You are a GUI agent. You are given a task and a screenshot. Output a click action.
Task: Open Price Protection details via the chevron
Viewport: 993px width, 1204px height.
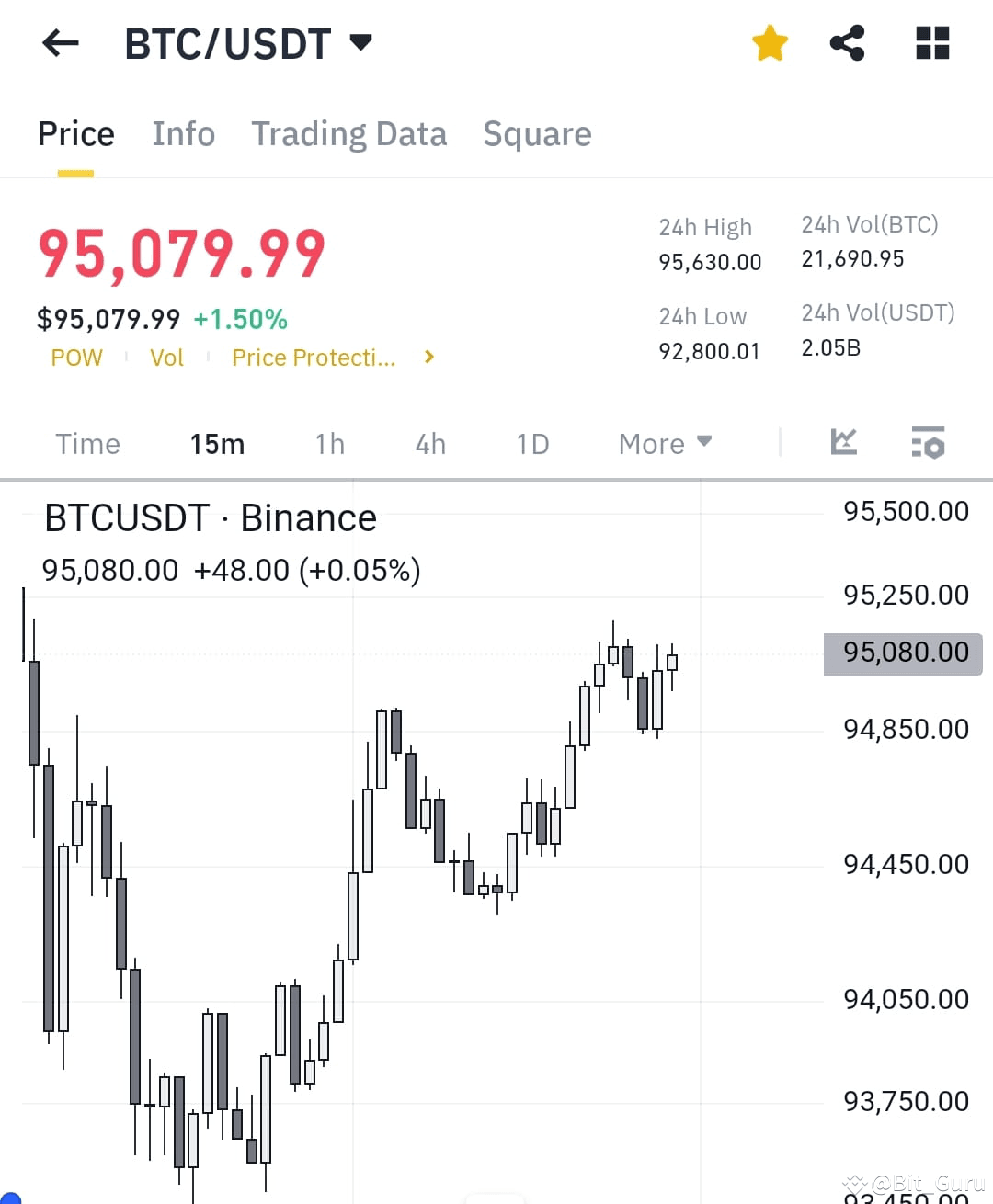click(x=428, y=358)
